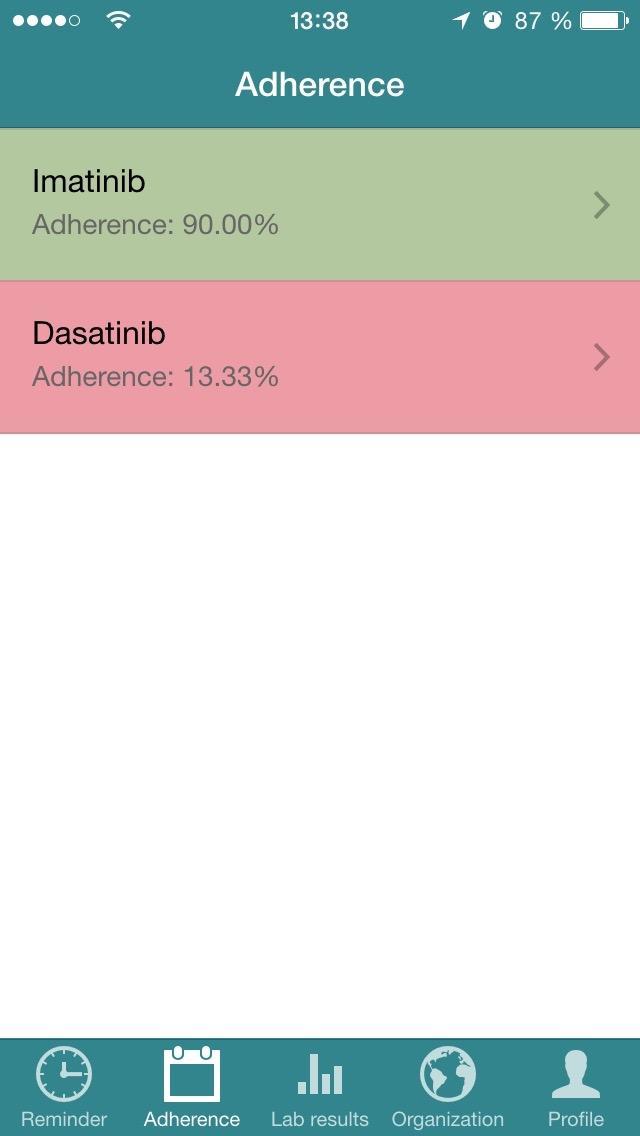Switch to the Profile tab
The image size is (640, 1136).
point(576,1087)
